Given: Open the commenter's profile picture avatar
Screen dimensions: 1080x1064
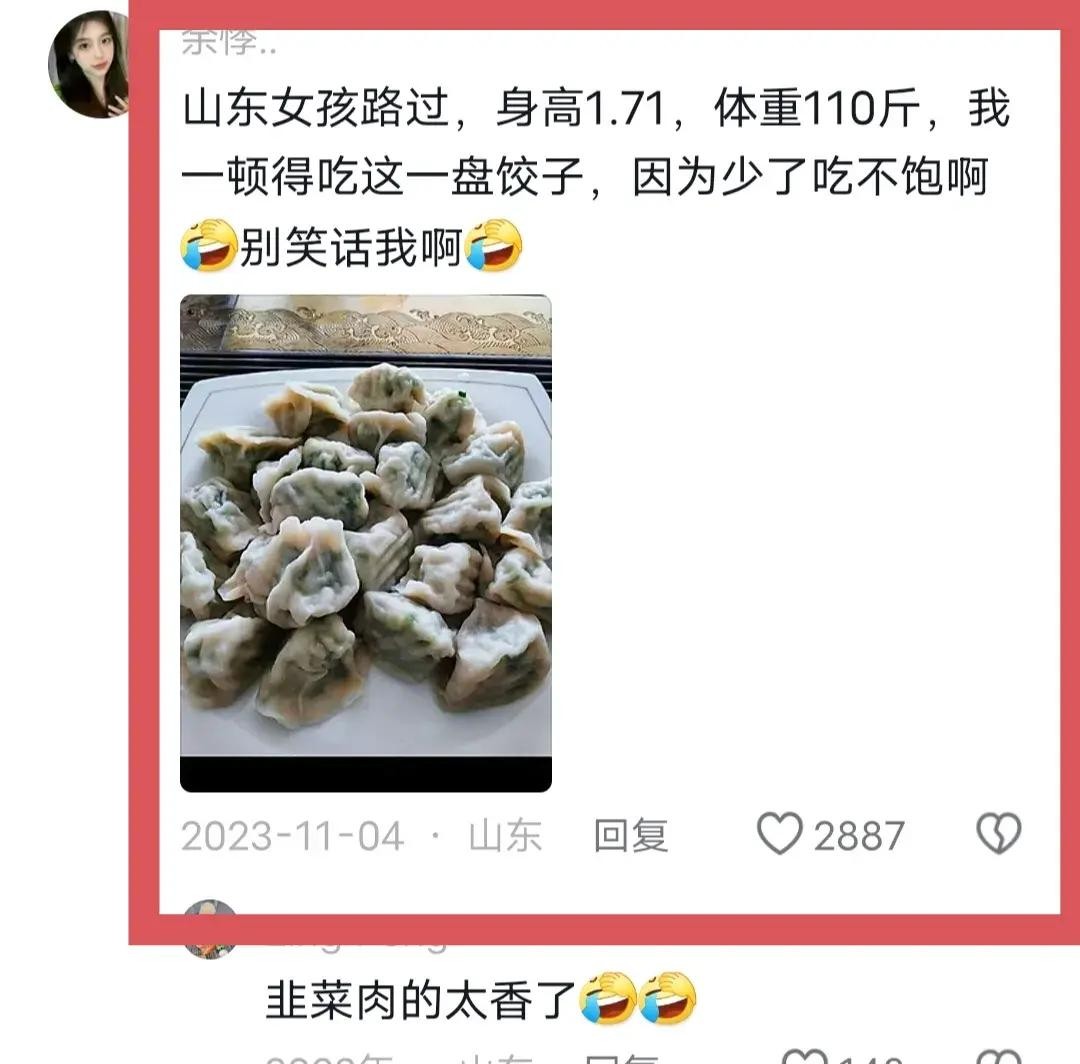Looking at the screenshot, I should tap(89, 64).
